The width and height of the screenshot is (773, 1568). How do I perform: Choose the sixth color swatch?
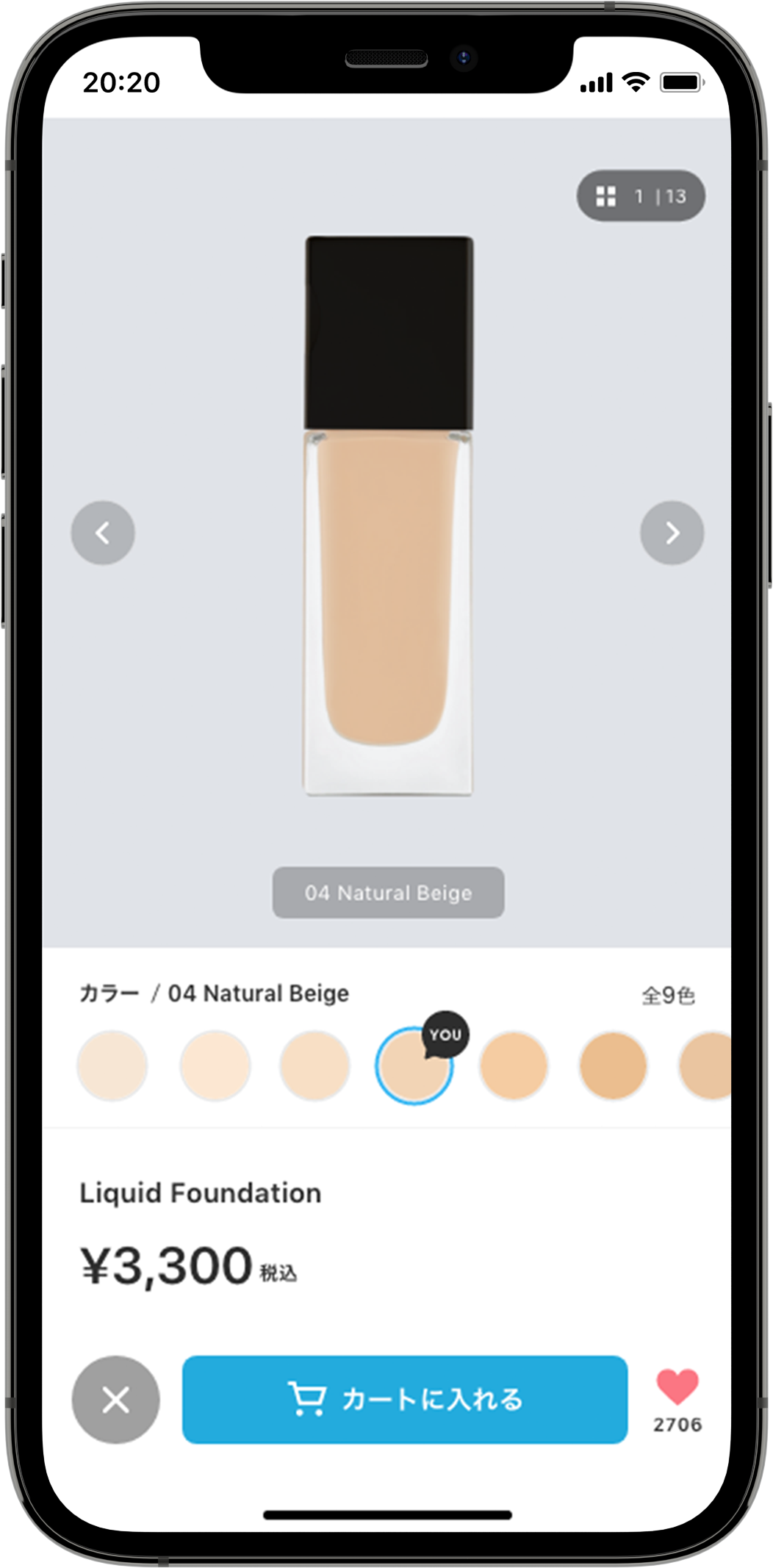coord(613,1065)
